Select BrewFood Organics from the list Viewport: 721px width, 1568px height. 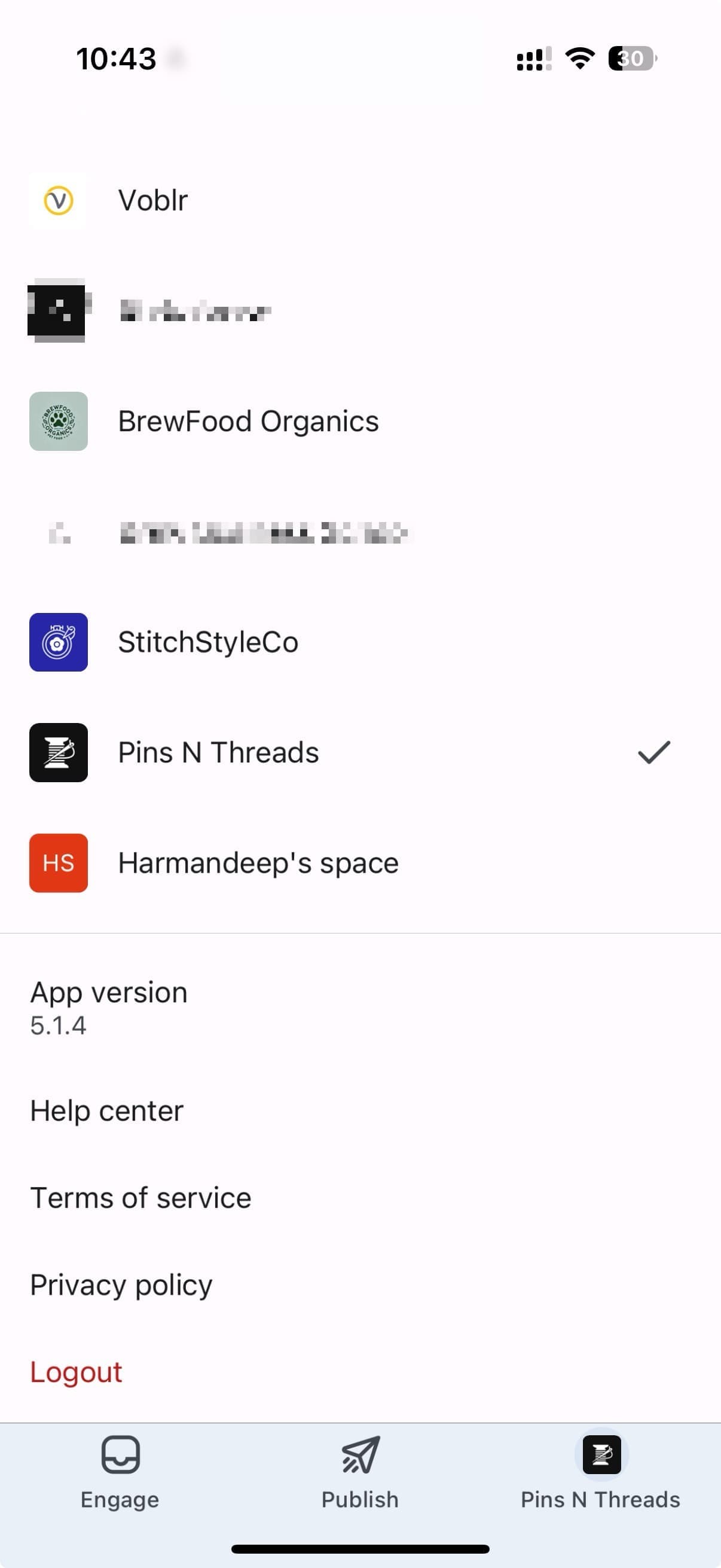coord(360,421)
